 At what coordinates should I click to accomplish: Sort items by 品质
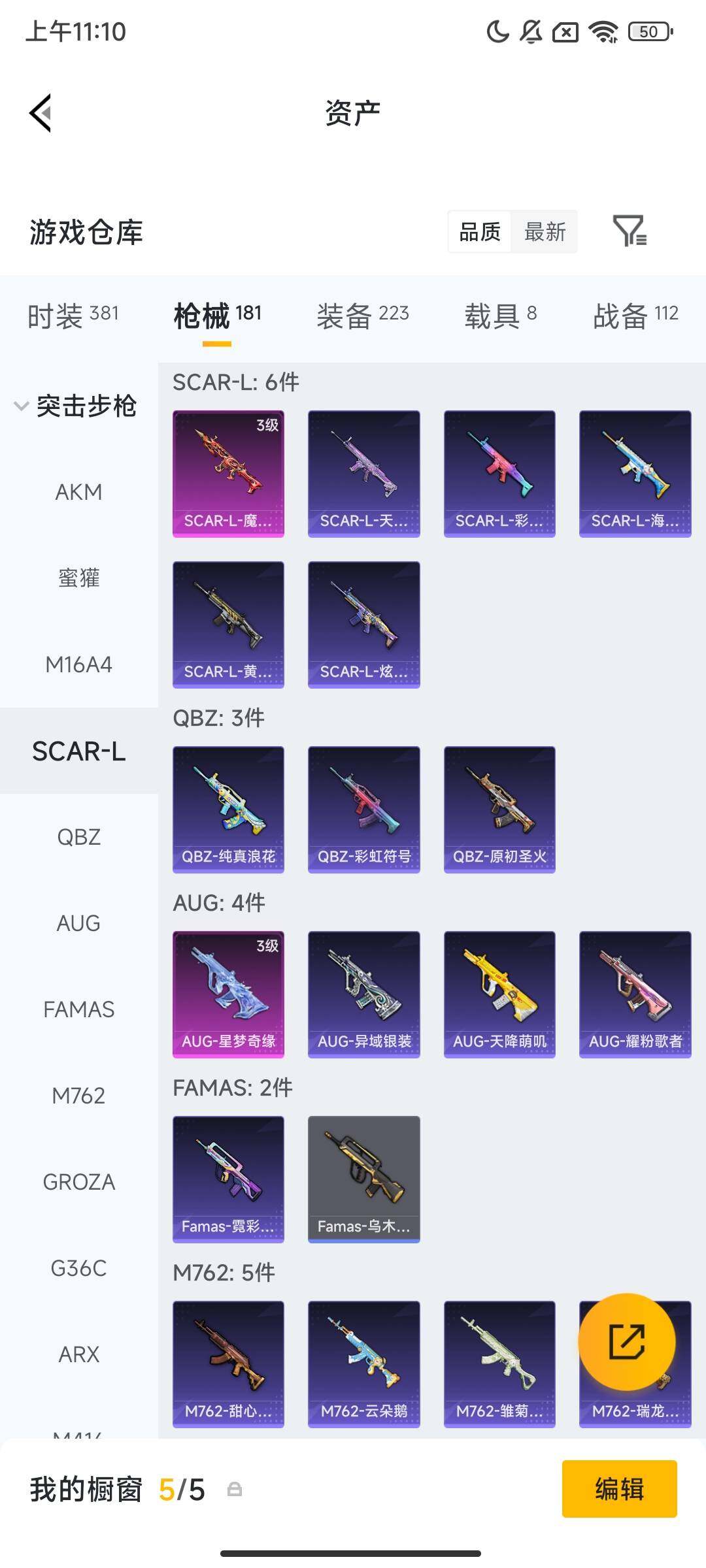coord(480,231)
